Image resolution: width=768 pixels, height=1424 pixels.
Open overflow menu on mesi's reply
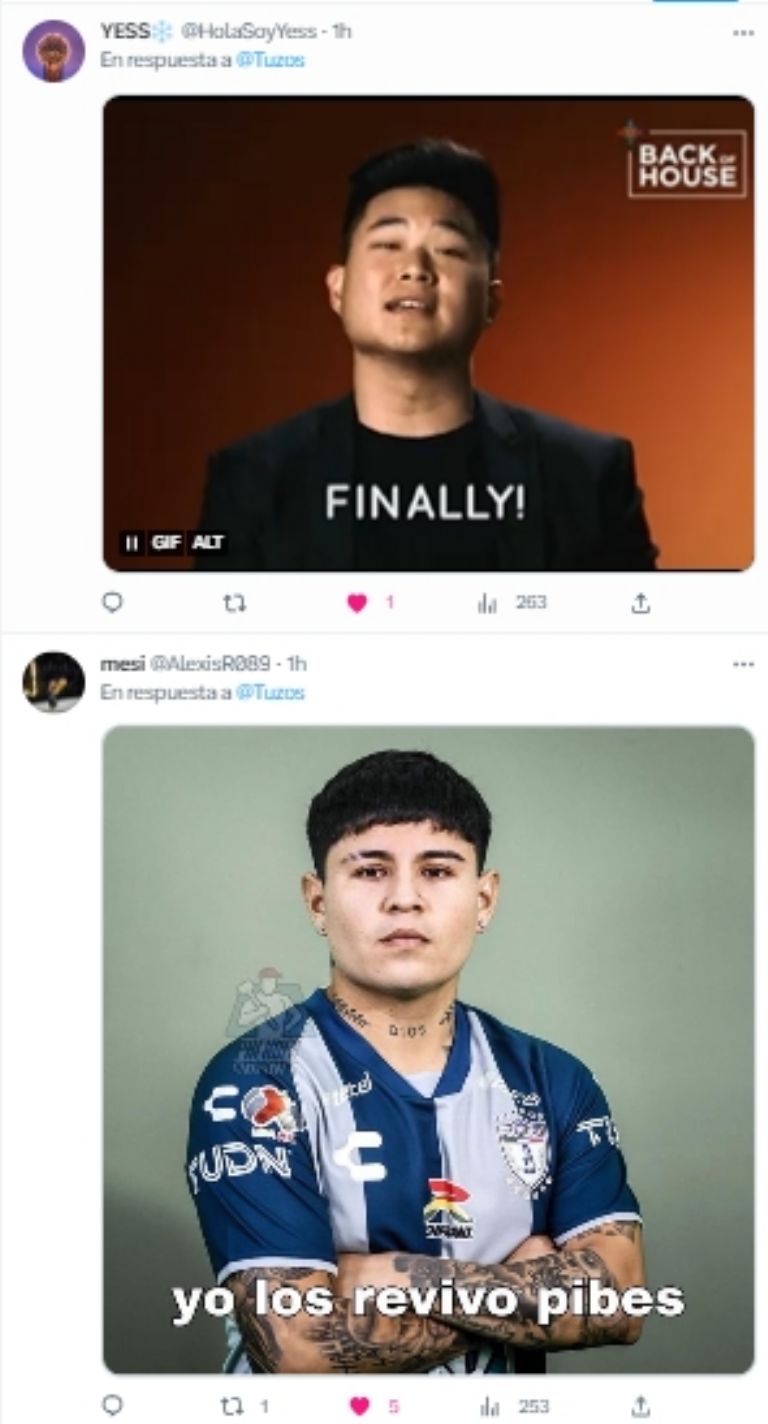pyautogui.click(x=742, y=664)
